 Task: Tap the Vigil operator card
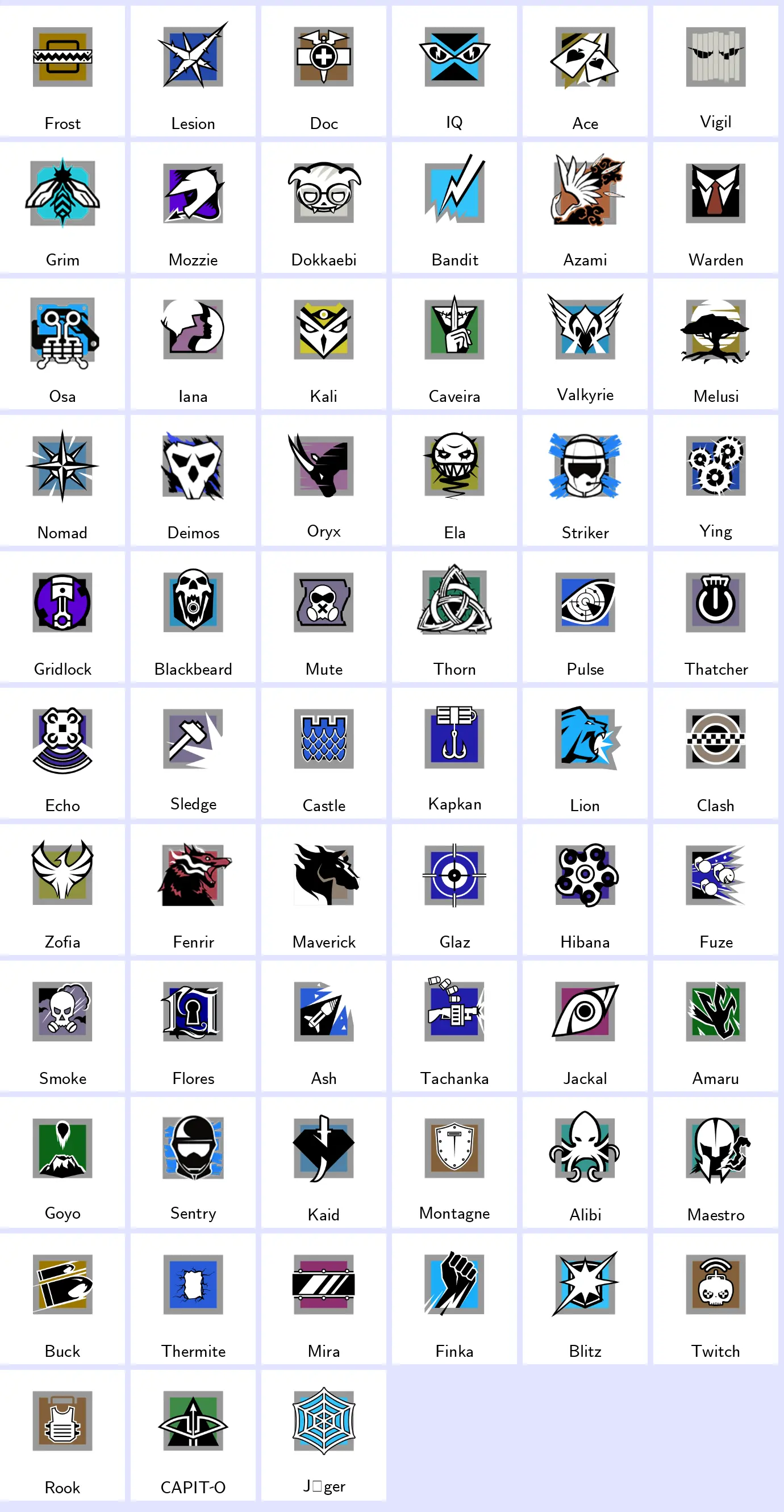pos(715,71)
